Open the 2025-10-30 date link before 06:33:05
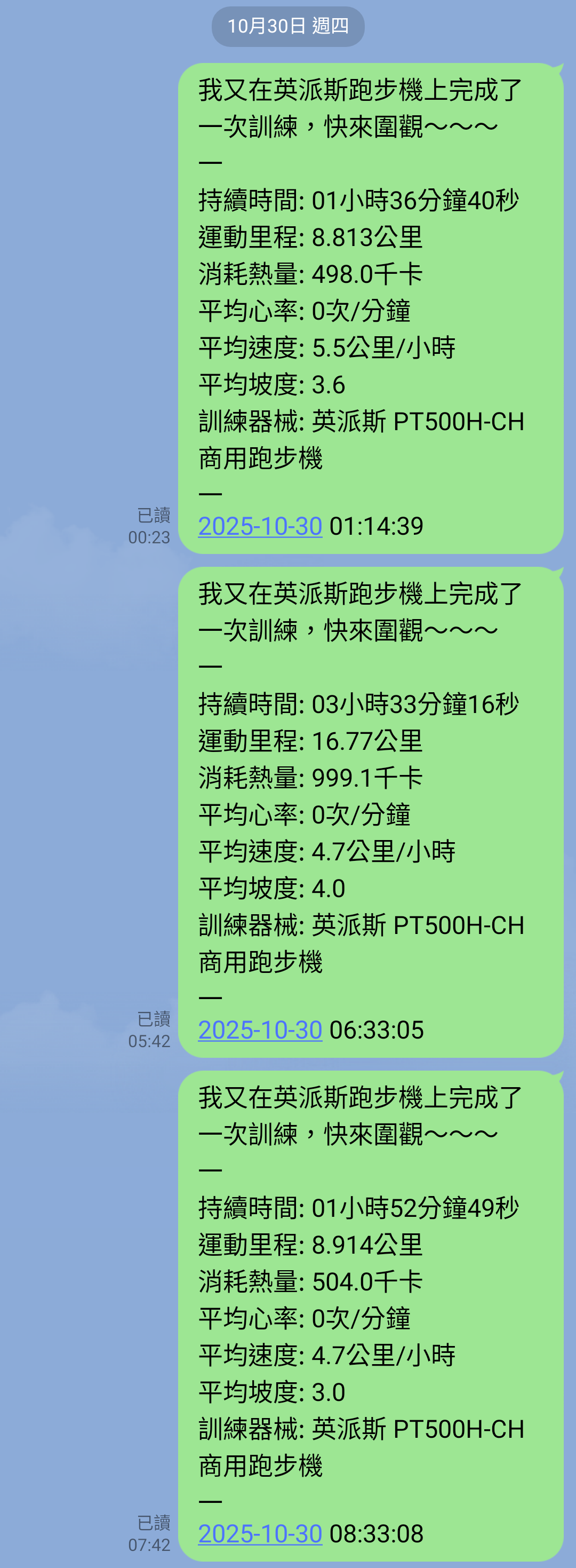576x1568 pixels. [x=260, y=1030]
